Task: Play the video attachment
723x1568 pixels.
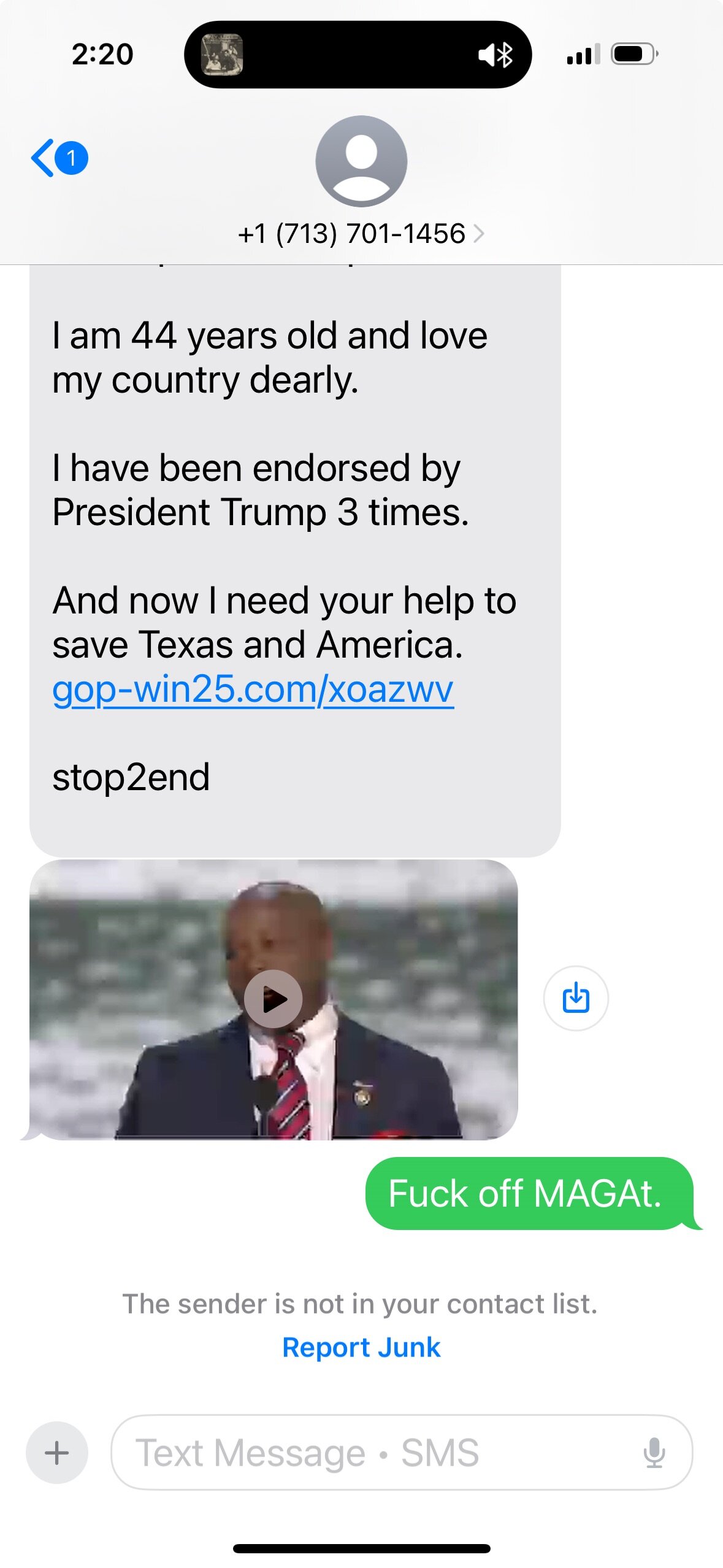Action: click(x=274, y=999)
